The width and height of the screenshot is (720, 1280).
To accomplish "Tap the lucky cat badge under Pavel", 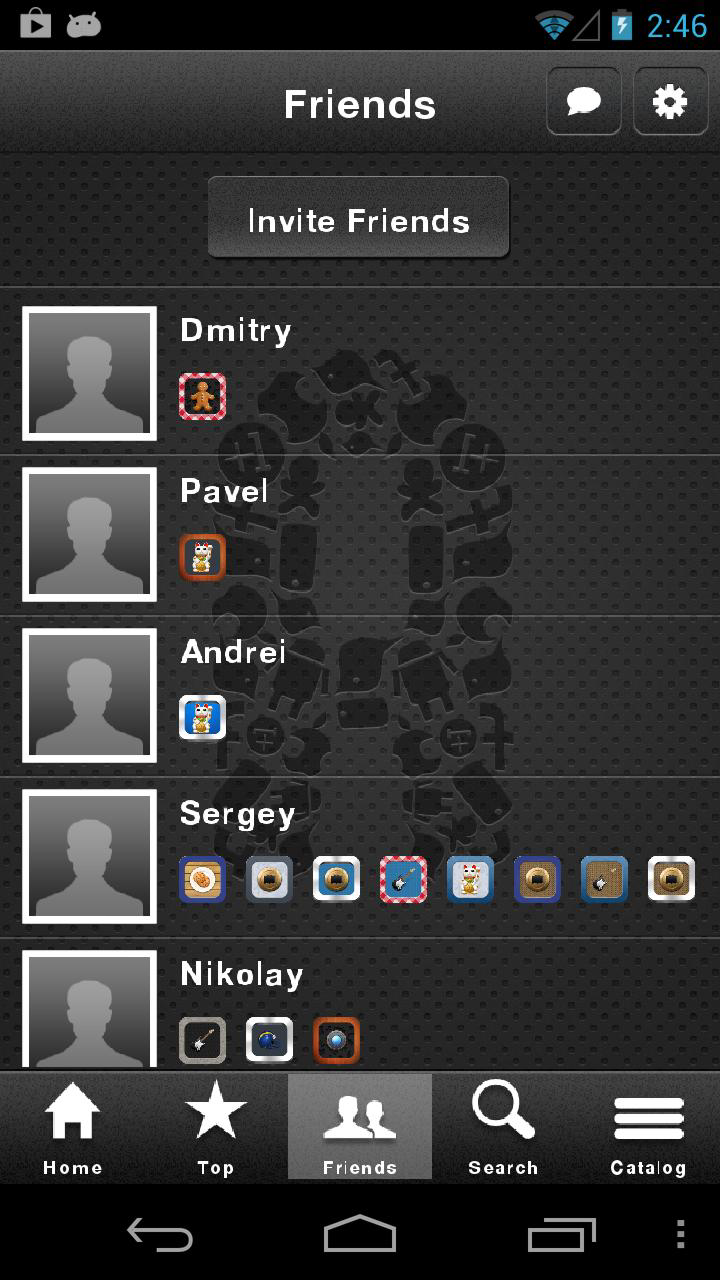I will [x=203, y=557].
